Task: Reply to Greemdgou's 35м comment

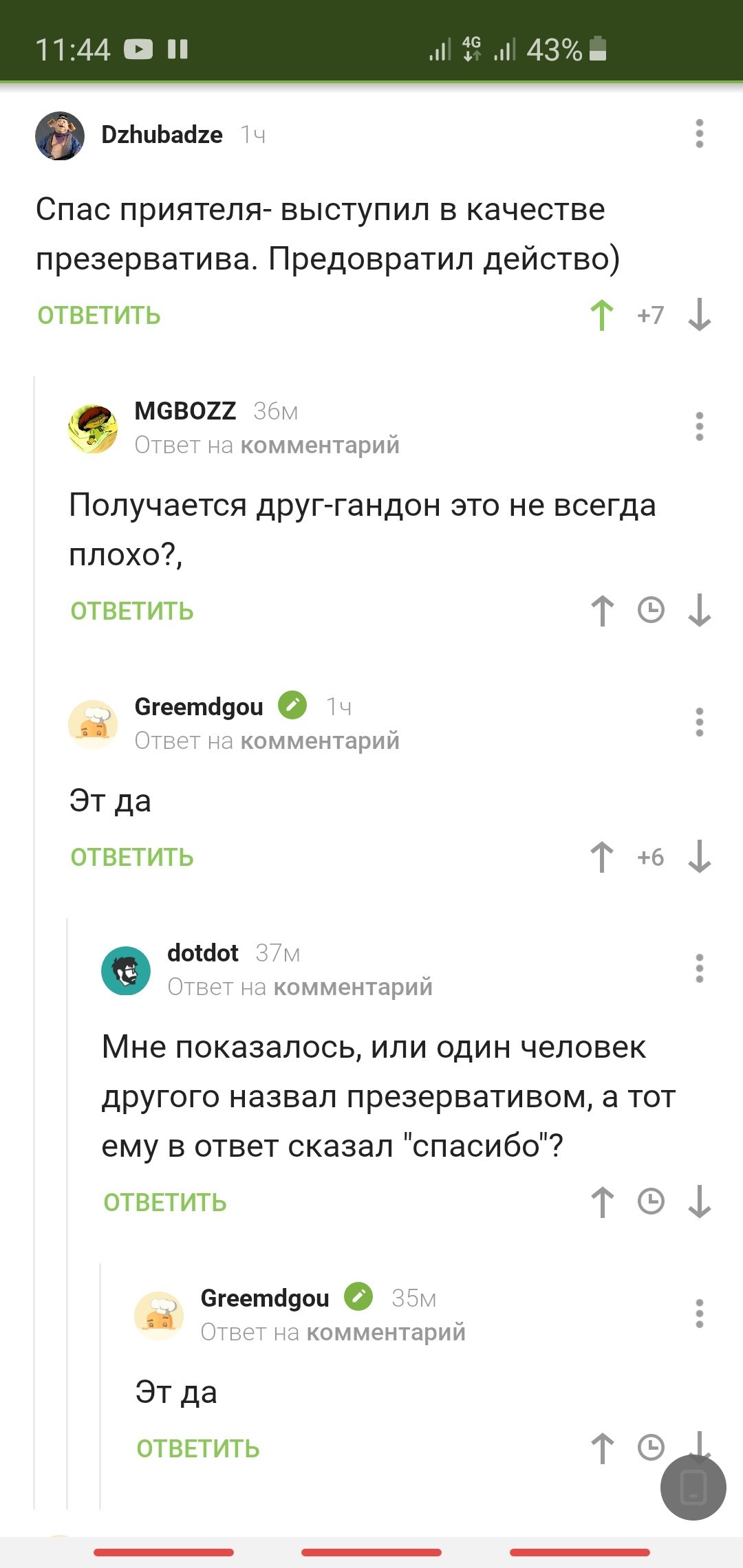Action: pyautogui.click(x=198, y=1449)
